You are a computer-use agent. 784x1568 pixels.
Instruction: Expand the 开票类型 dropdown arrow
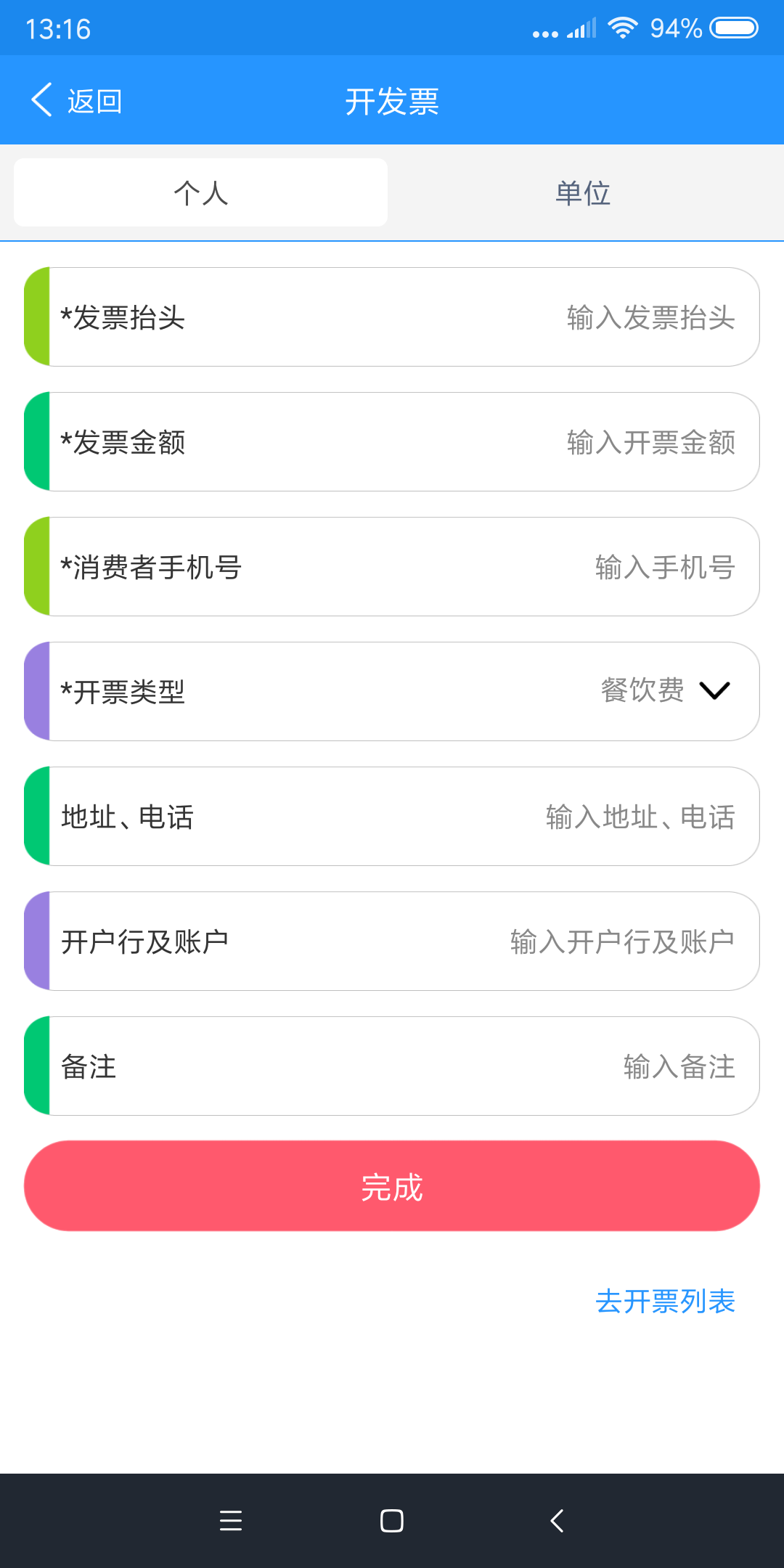[x=714, y=691]
